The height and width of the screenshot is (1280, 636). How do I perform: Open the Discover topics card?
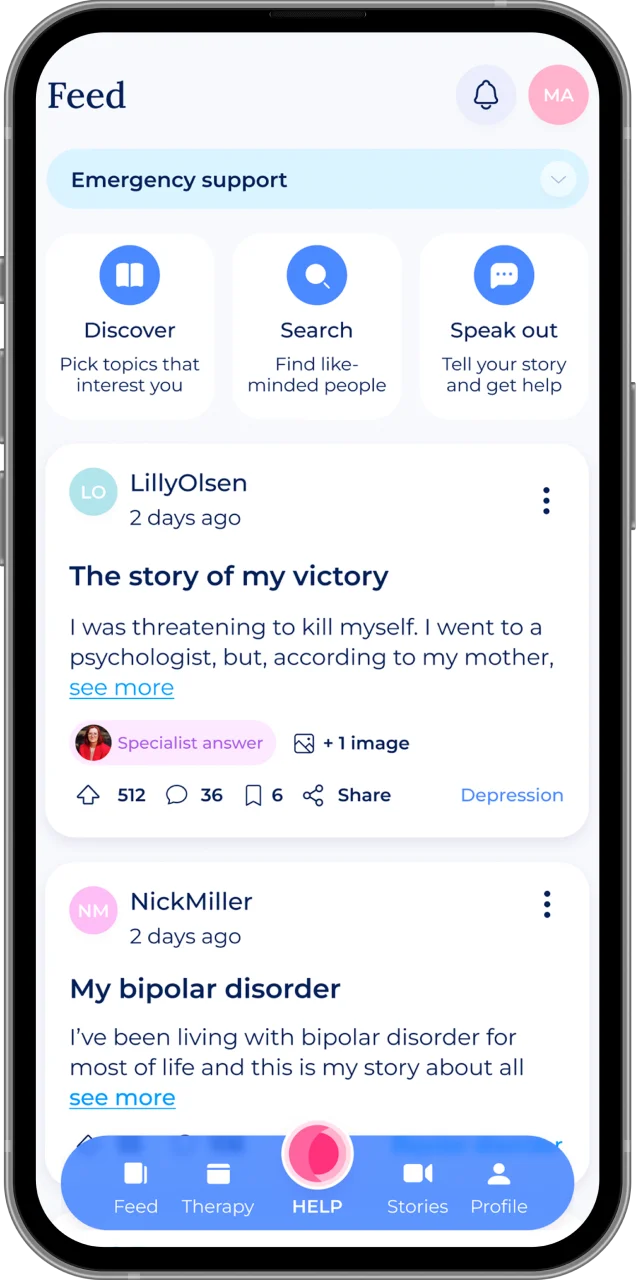click(x=130, y=326)
